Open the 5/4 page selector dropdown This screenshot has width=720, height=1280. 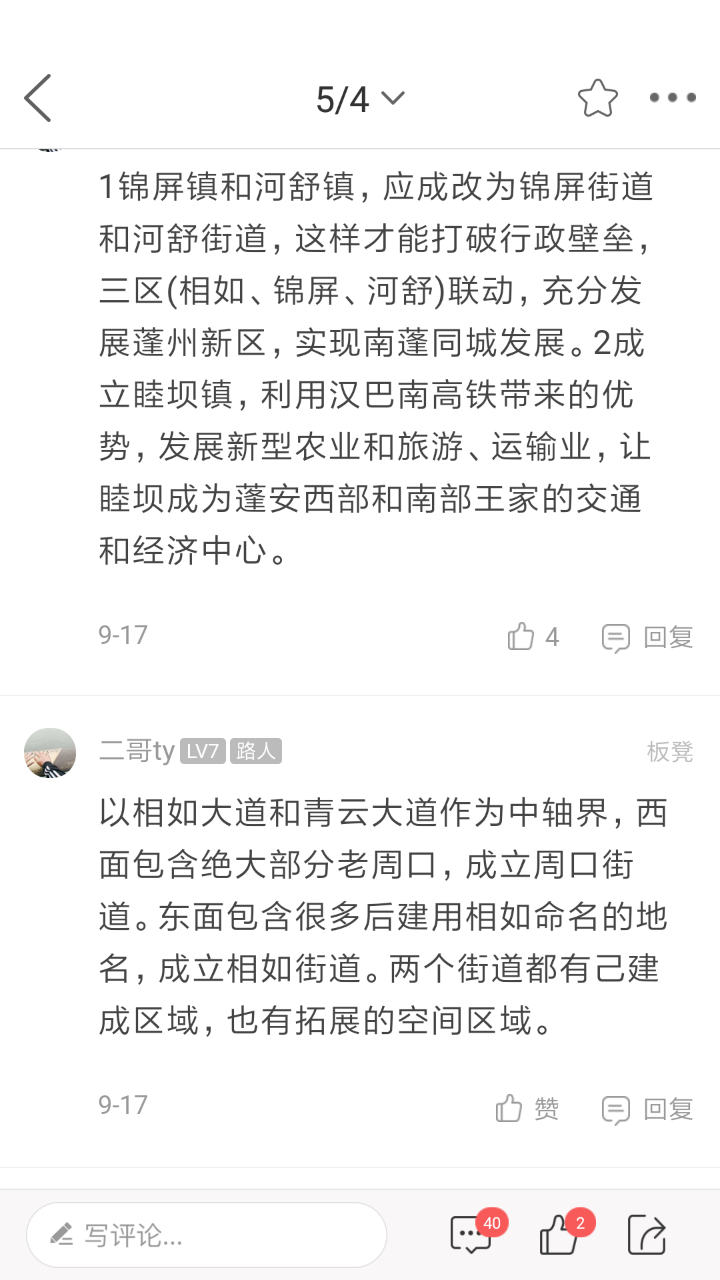(x=360, y=98)
